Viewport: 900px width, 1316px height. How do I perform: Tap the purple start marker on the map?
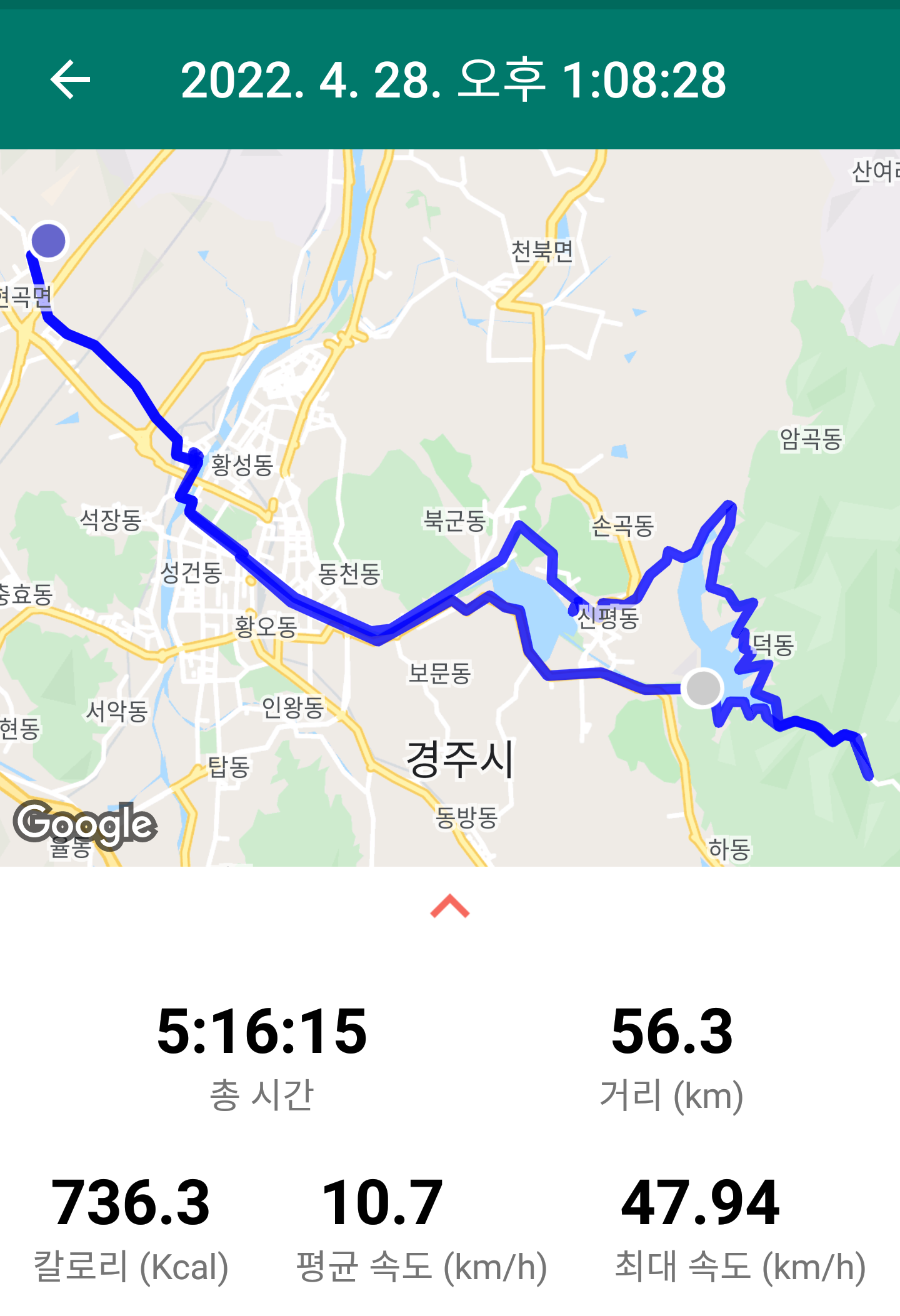pos(48,241)
